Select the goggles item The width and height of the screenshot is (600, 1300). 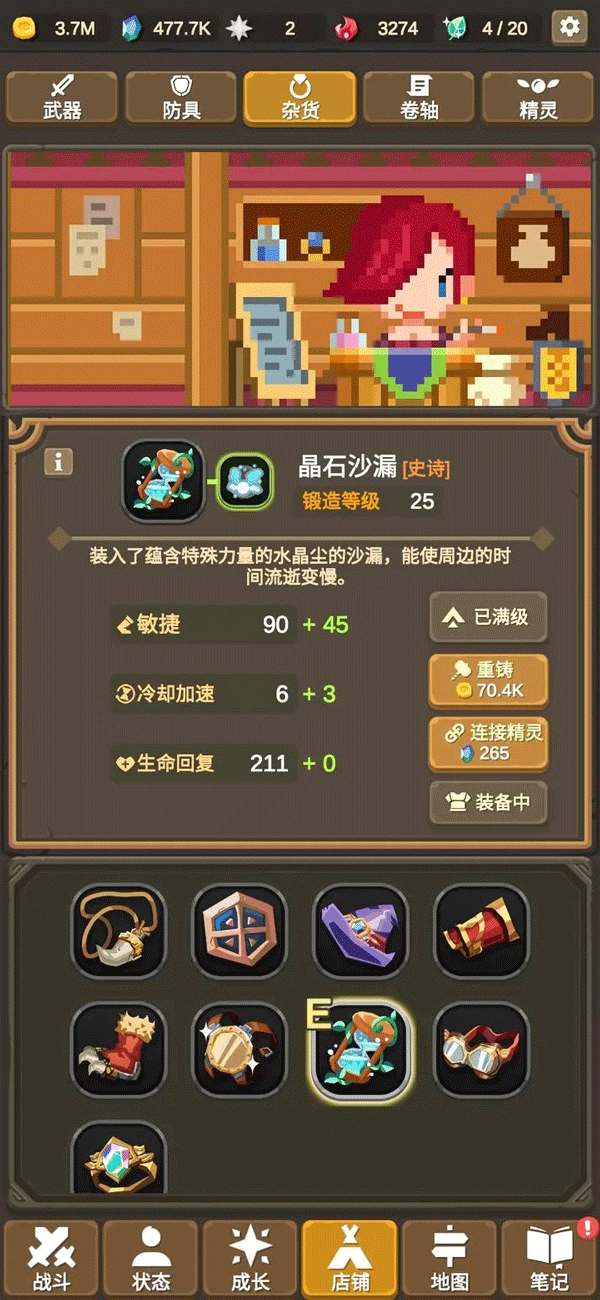(481, 1050)
